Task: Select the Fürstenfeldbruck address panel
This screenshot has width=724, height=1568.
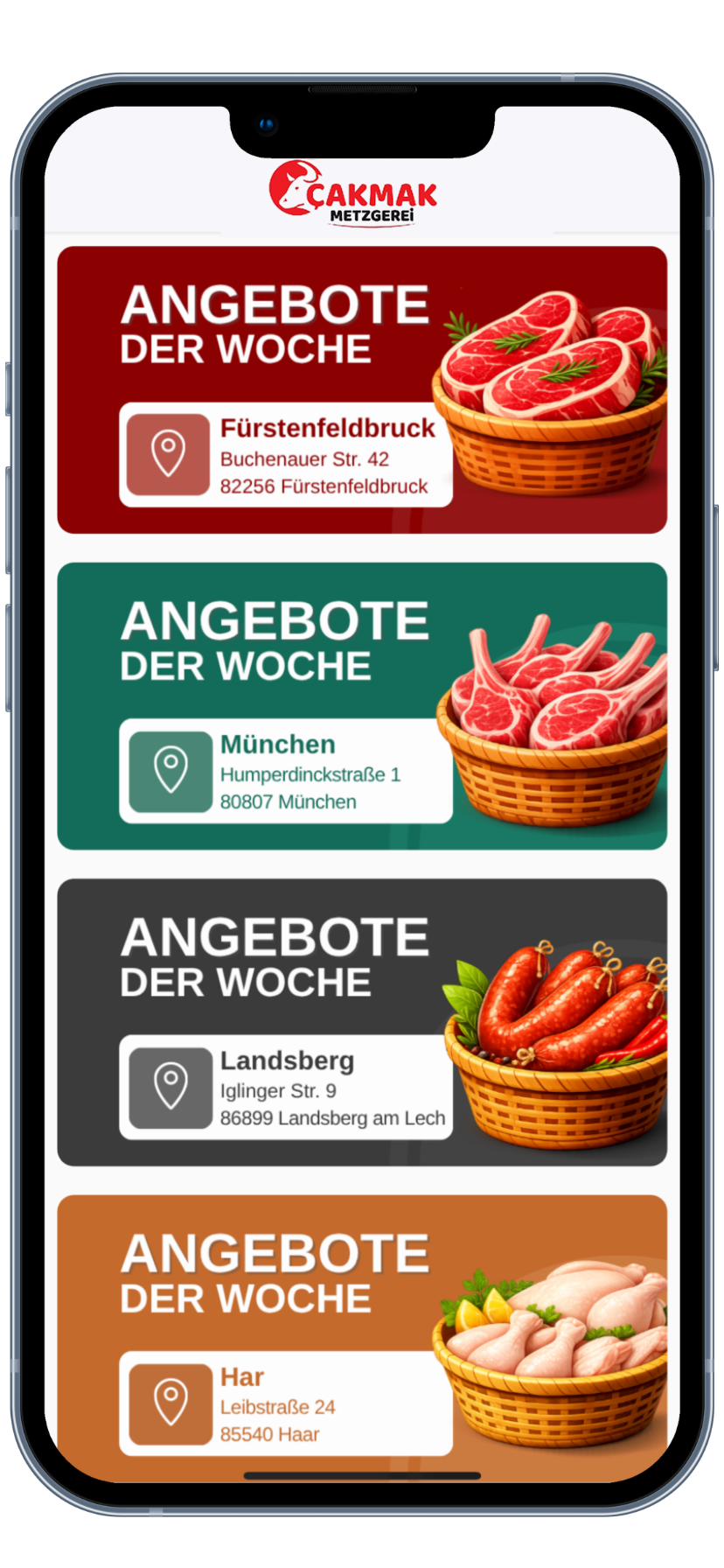Action: point(324,455)
